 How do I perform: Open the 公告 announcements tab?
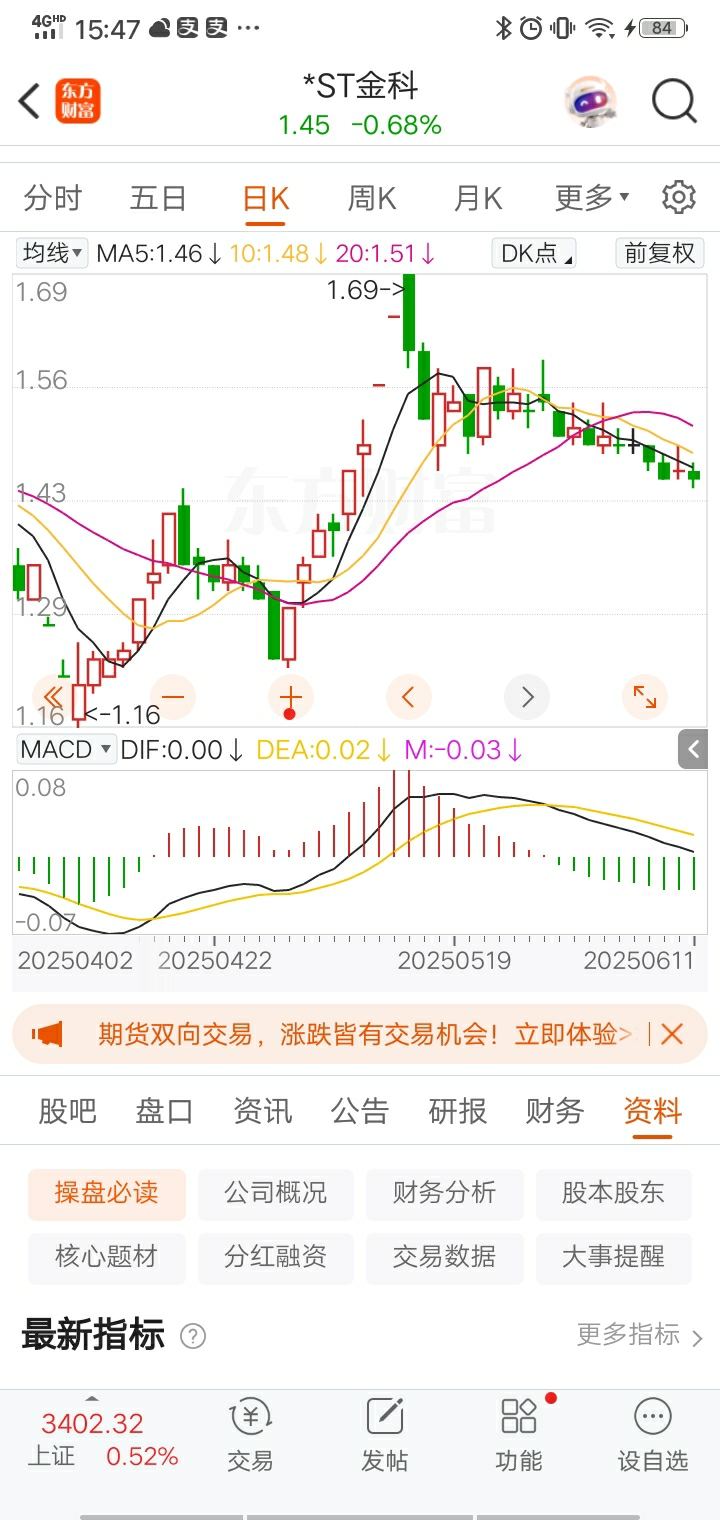(x=359, y=1111)
